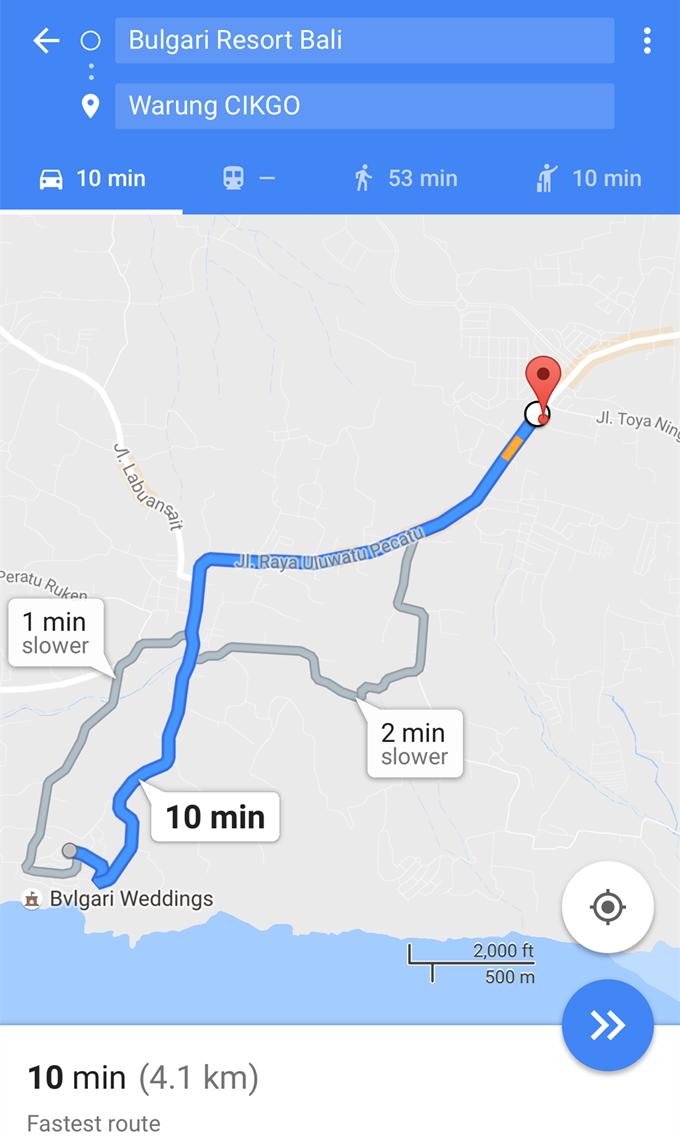Select the driving 10 min tab

tap(92, 179)
